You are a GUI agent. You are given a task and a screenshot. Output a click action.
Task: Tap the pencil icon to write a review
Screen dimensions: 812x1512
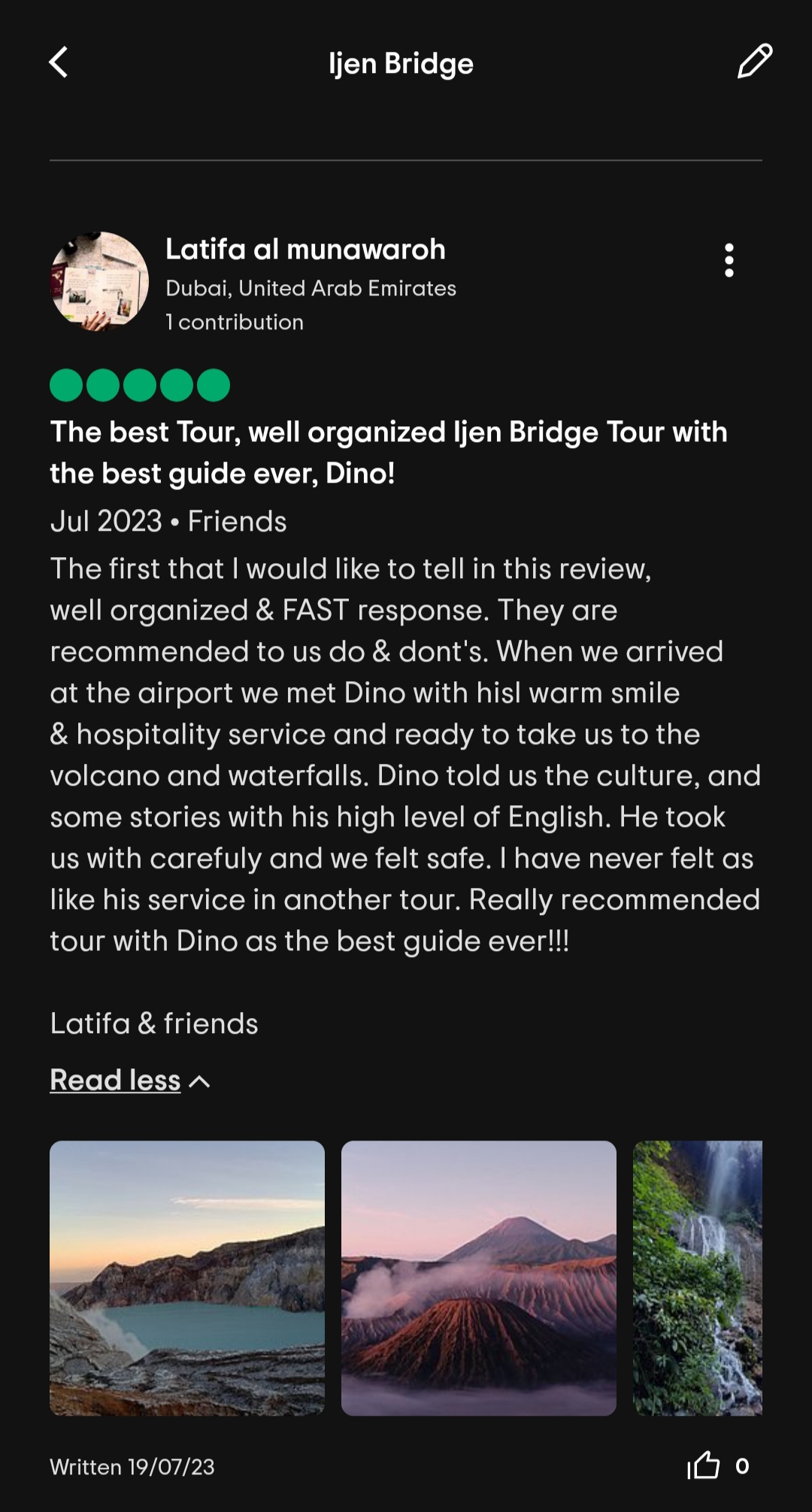tap(754, 62)
